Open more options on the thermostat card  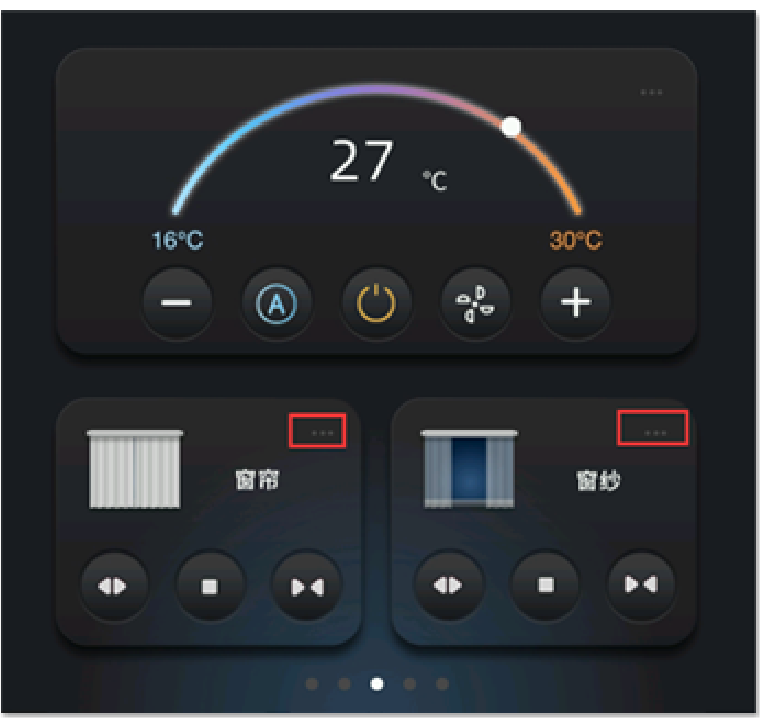(x=651, y=93)
